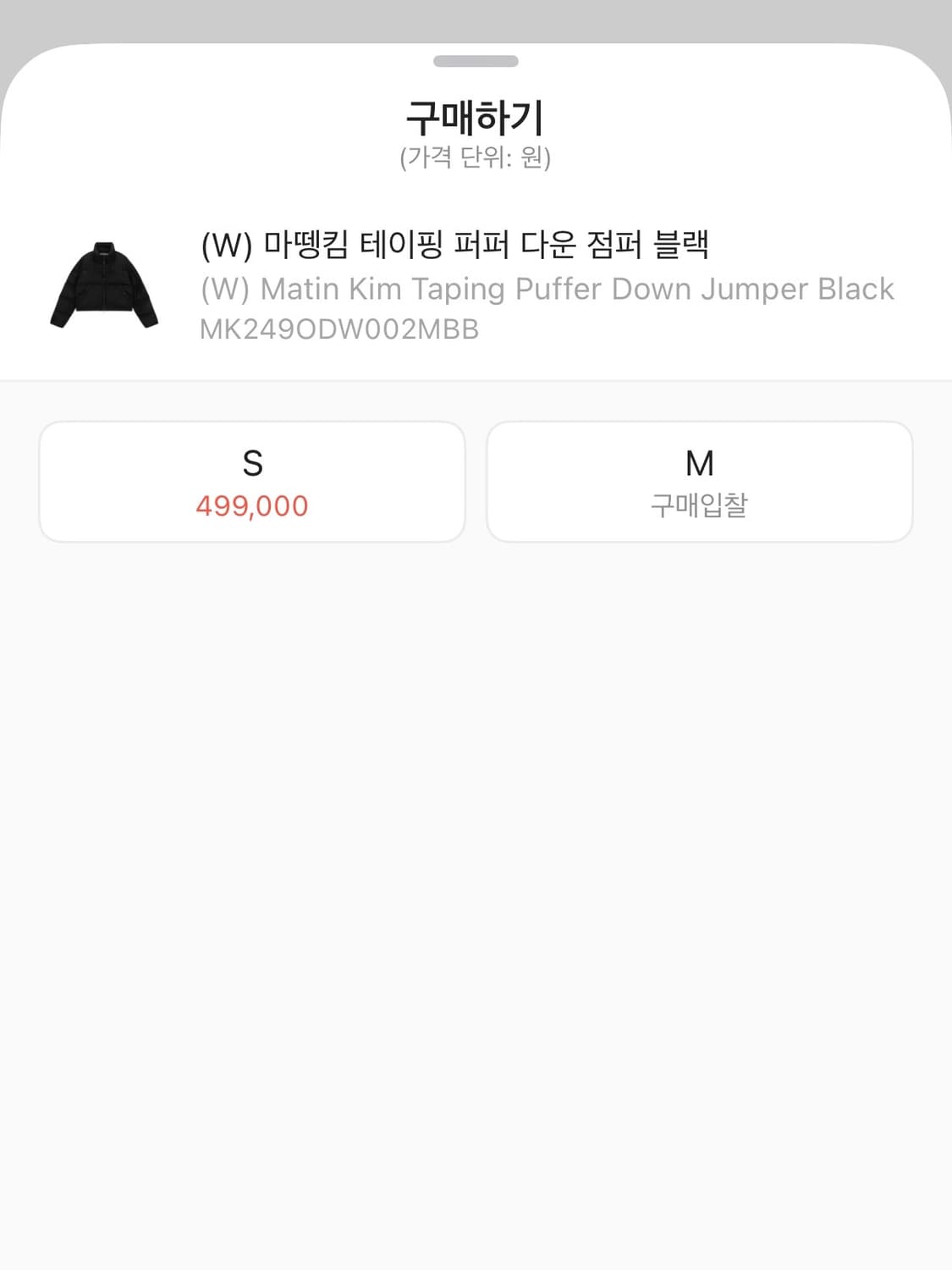Tap the 구매입찰 label under size M
The height and width of the screenshot is (1270, 952).
(700, 504)
